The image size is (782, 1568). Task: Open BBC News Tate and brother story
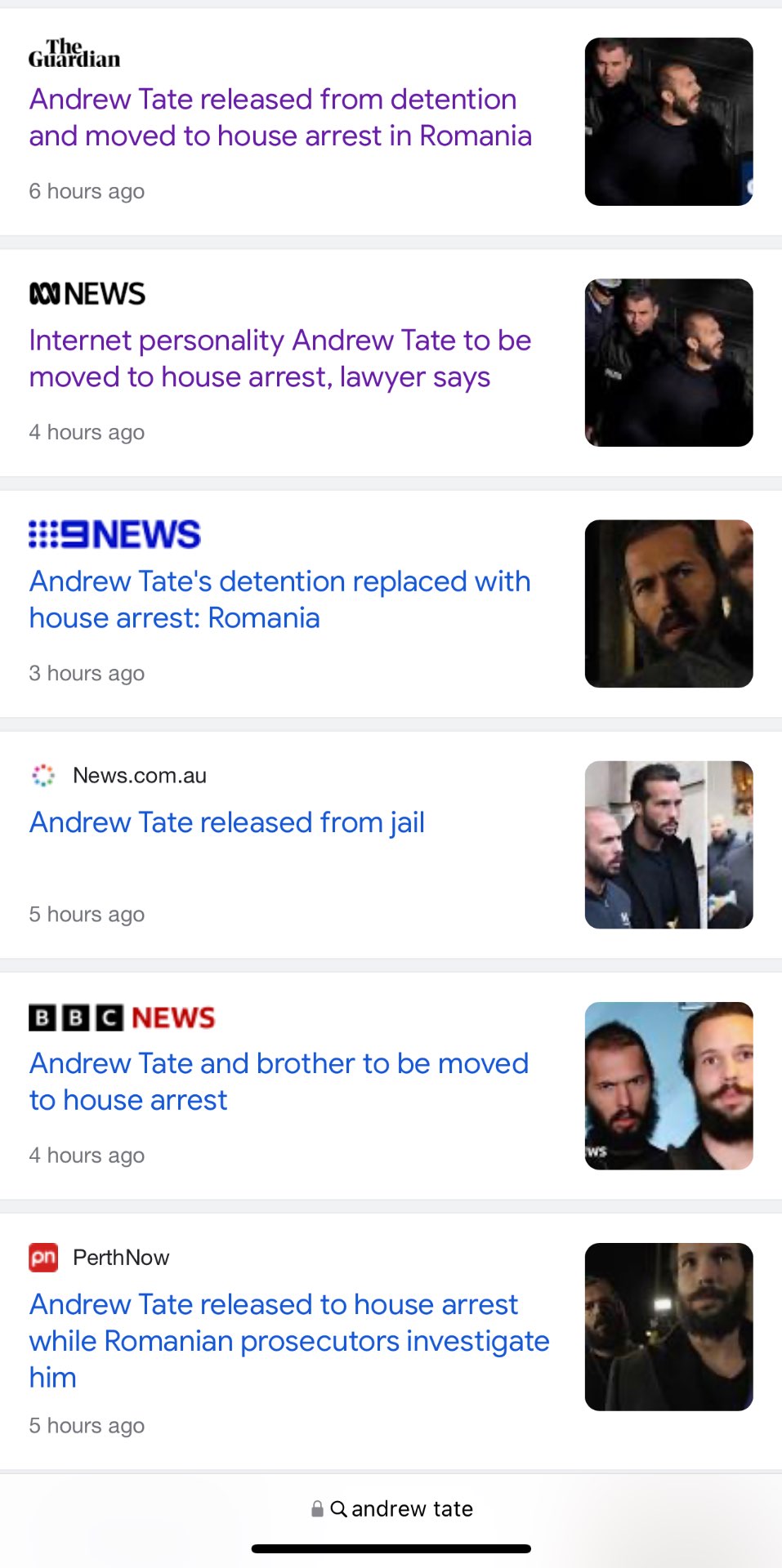(279, 1081)
